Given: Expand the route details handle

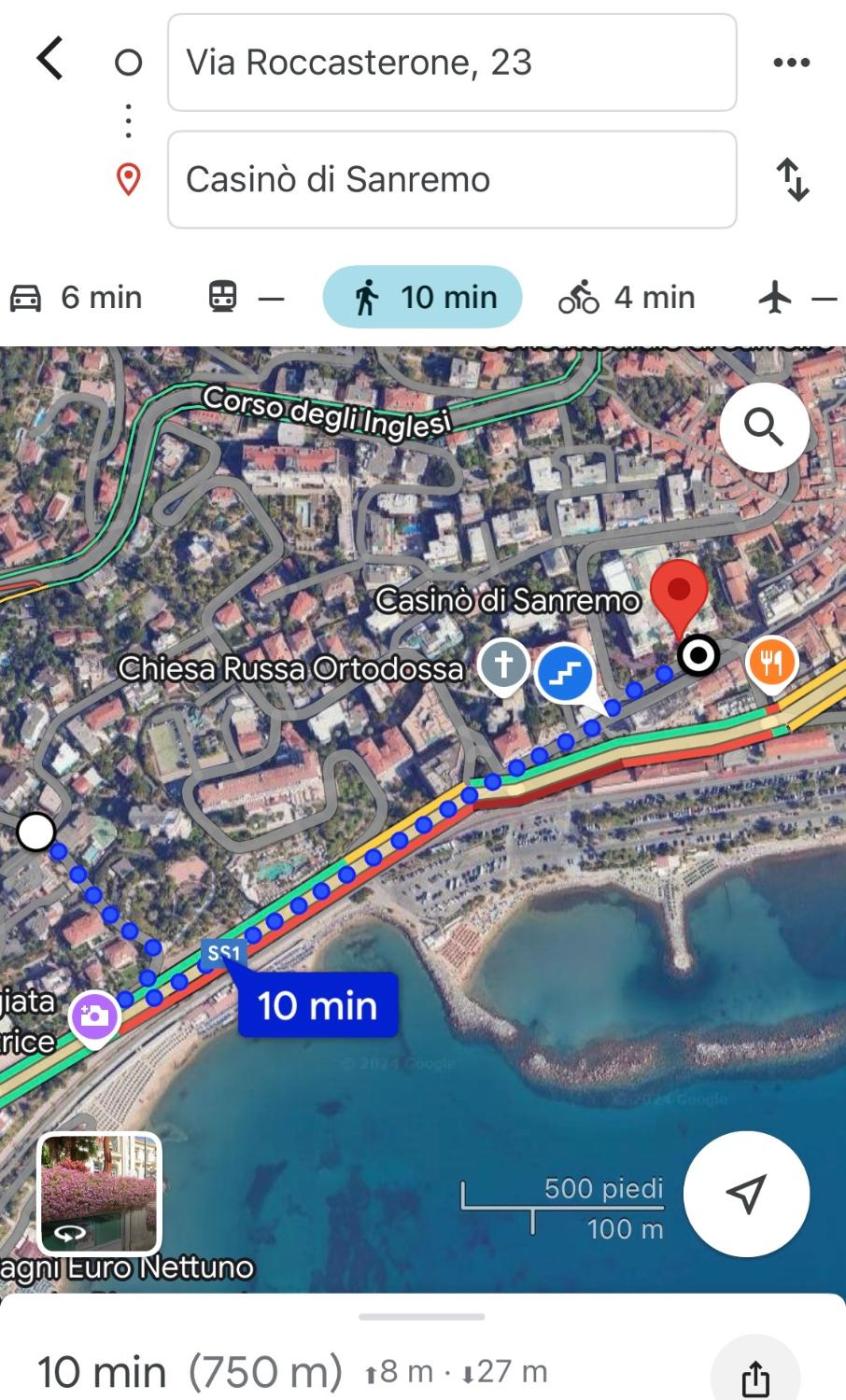Looking at the screenshot, I should coord(421,1317).
